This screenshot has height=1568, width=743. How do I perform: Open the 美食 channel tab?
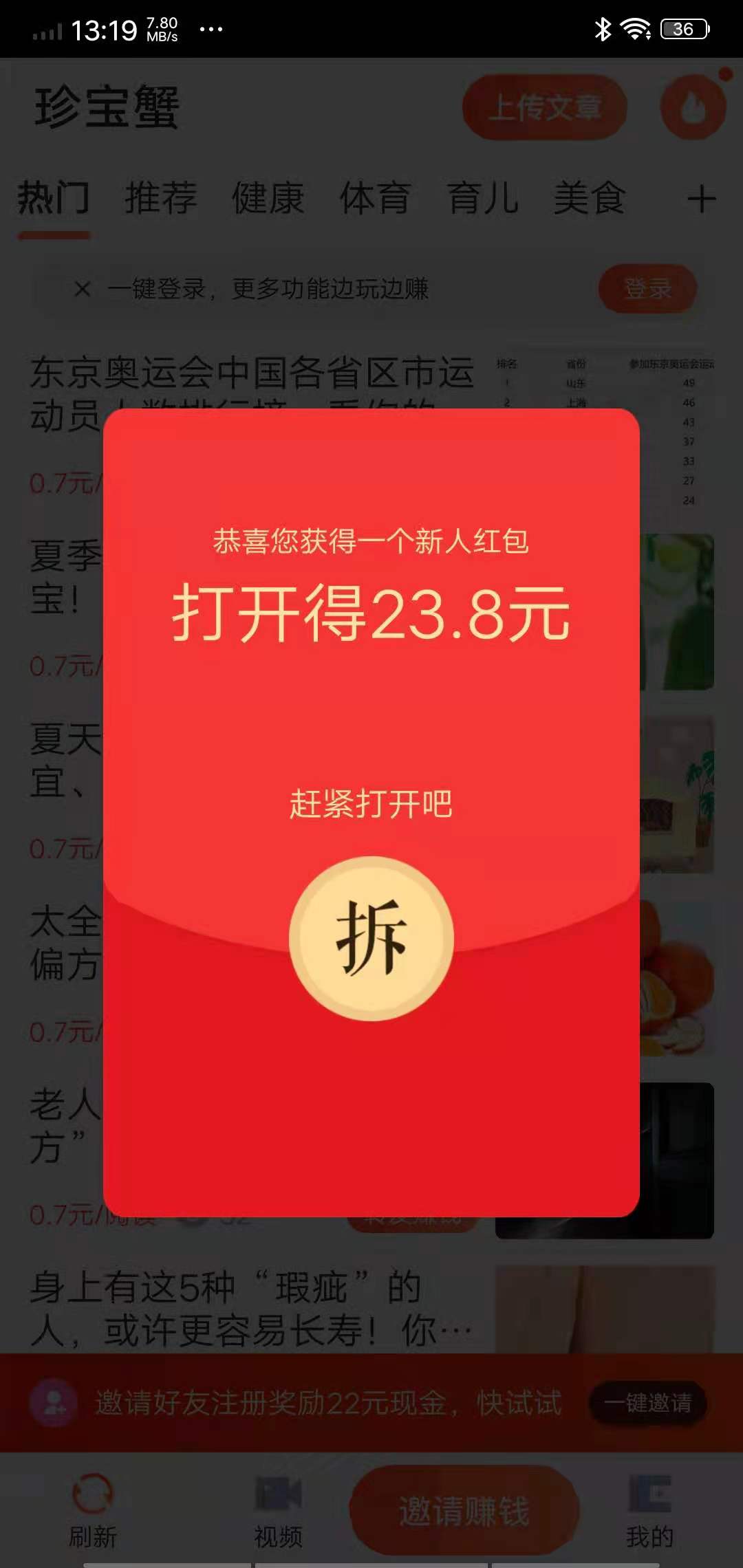pyautogui.click(x=590, y=197)
